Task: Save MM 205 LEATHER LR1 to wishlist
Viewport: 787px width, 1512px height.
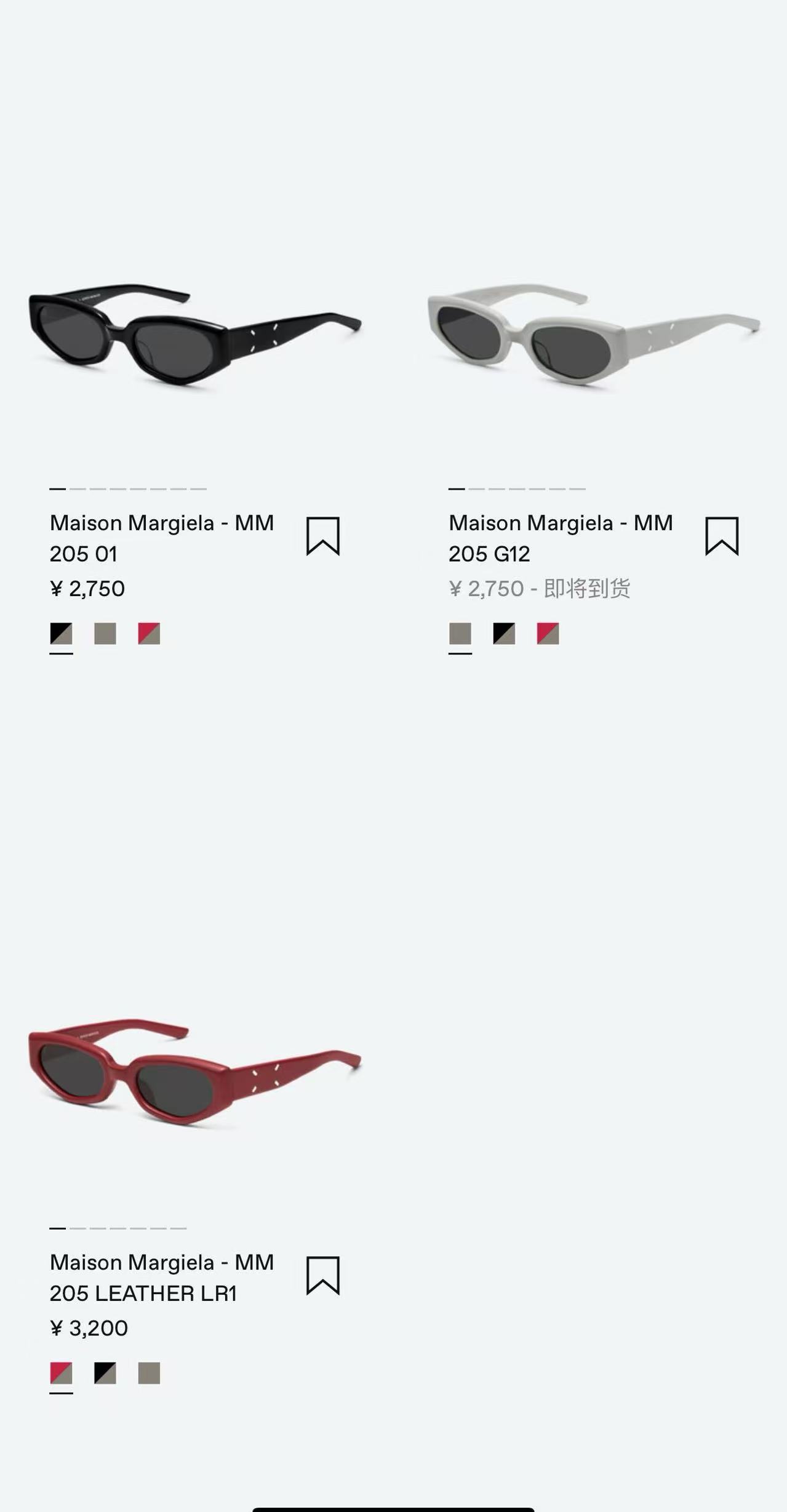Action: pyautogui.click(x=323, y=1275)
